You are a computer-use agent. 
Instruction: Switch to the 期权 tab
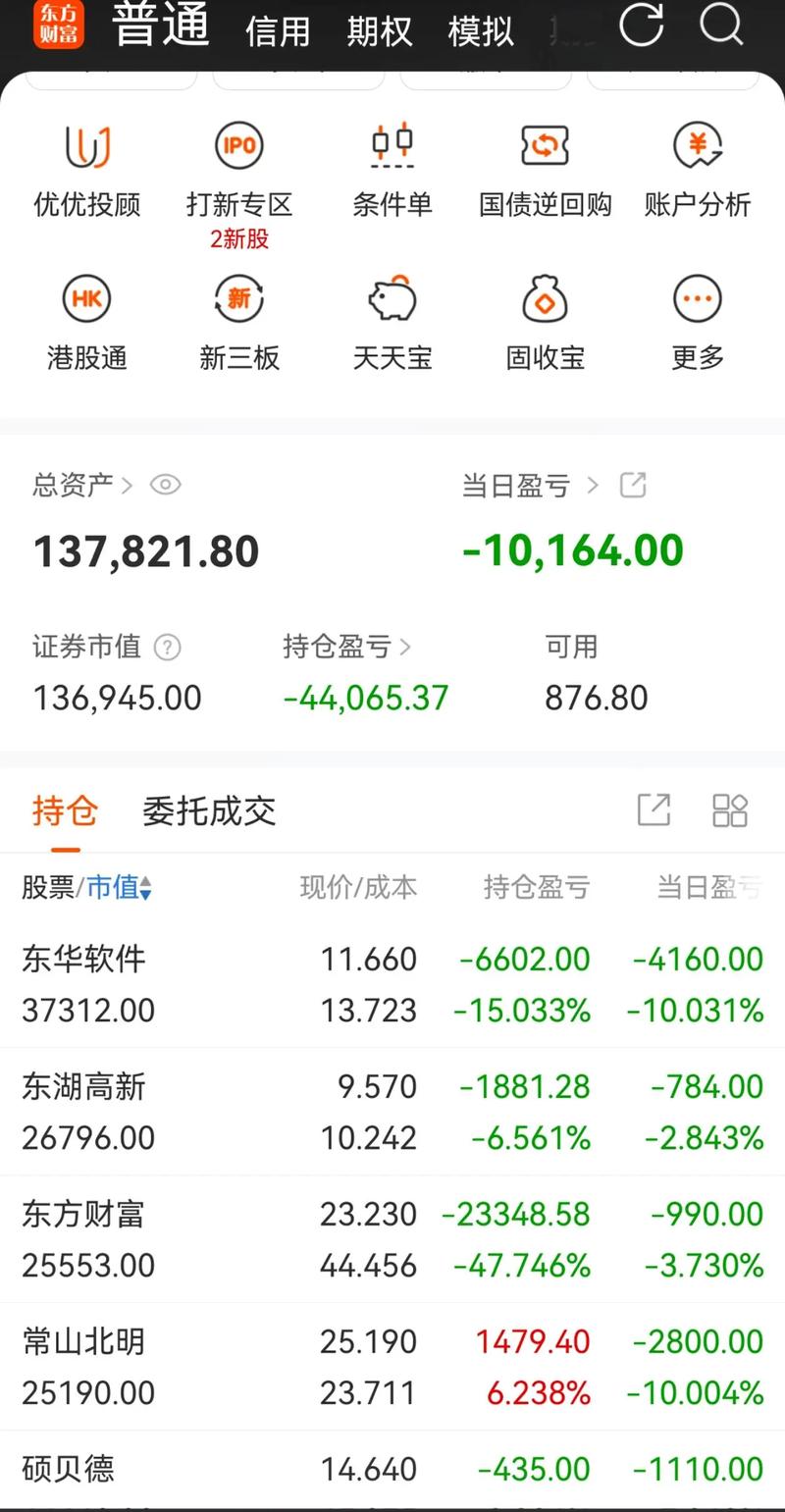(379, 30)
